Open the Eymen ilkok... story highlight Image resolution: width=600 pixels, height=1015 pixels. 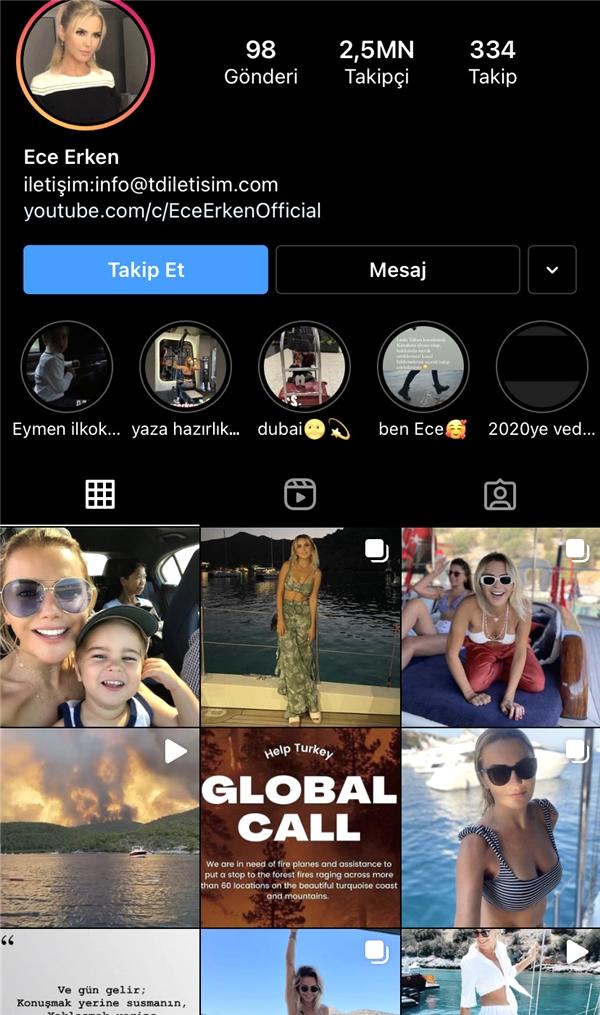[x=66, y=367]
